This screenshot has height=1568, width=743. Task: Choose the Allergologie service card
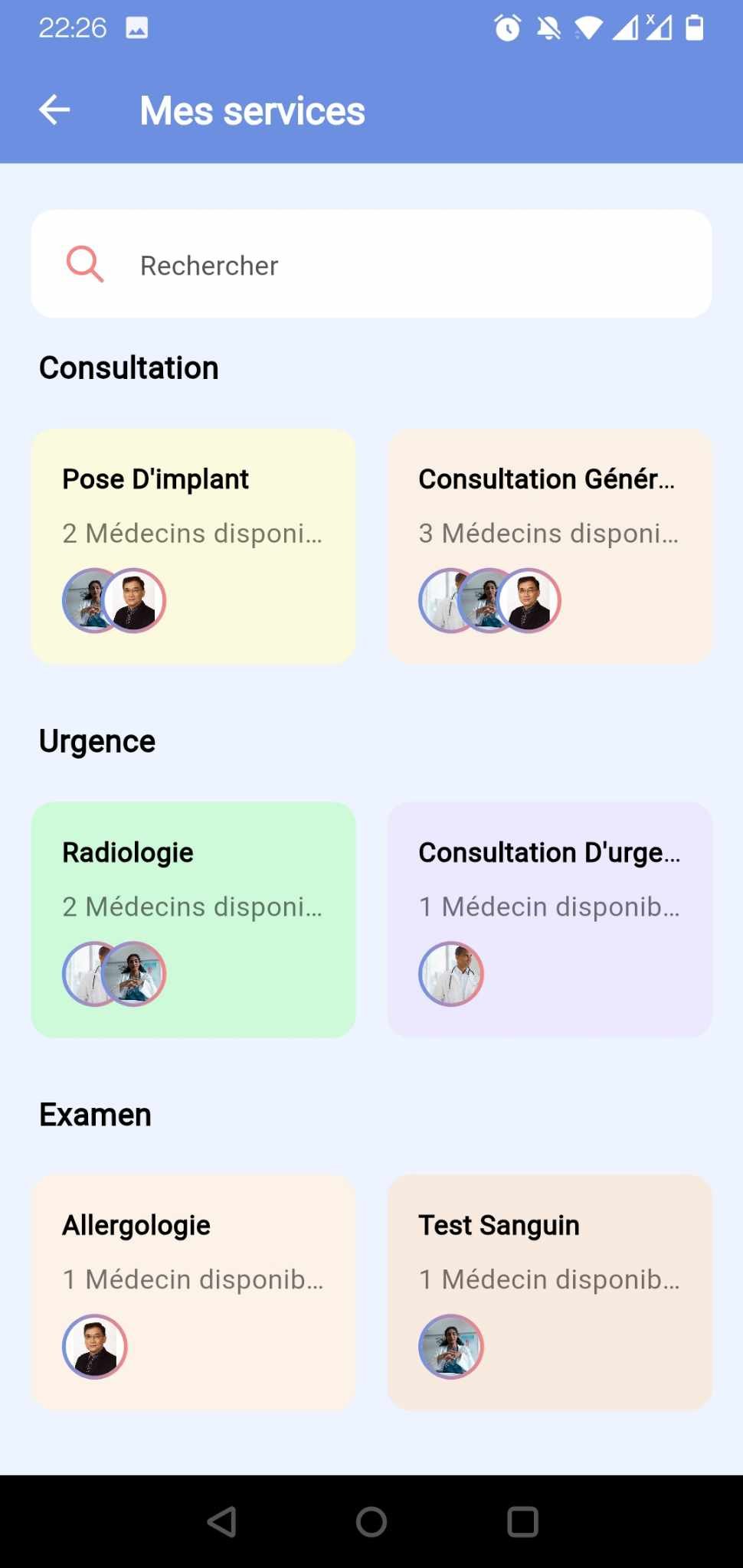click(193, 1292)
